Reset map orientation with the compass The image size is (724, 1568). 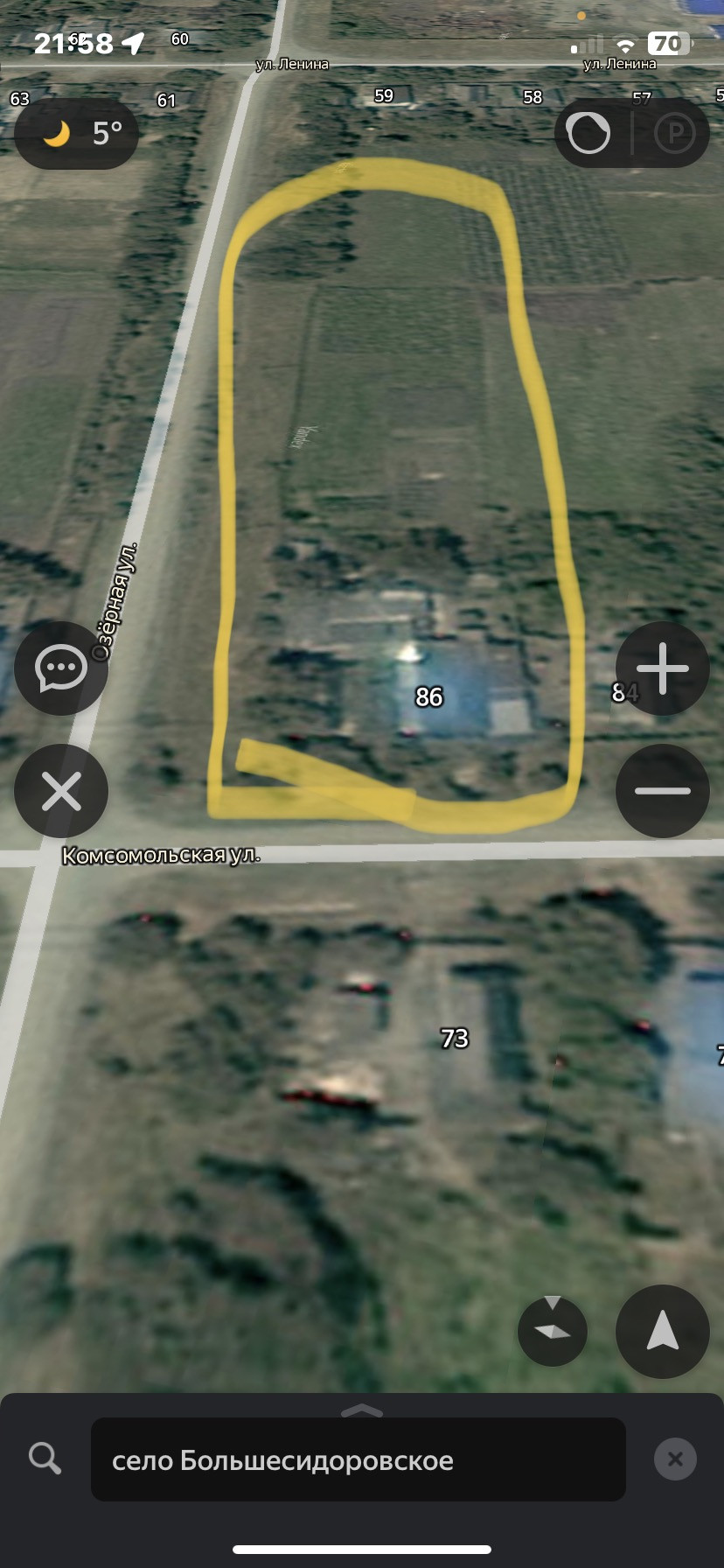(x=553, y=1331)
